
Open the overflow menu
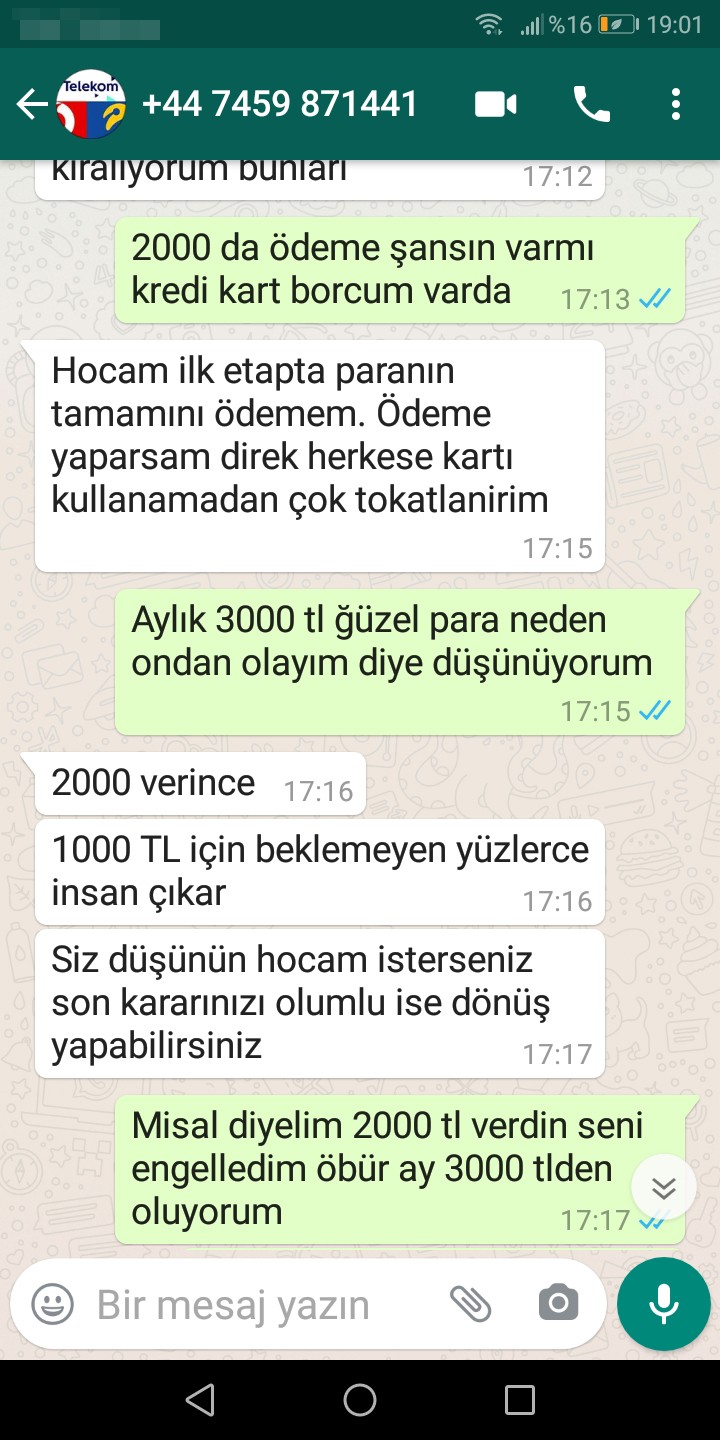(677, 104)
